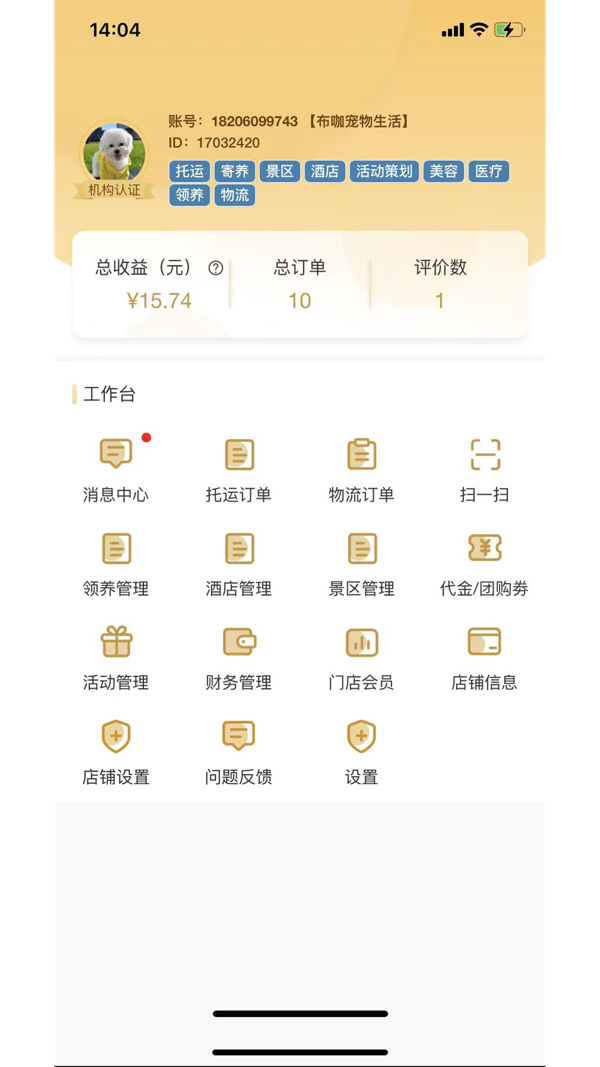The height and width of the screenshot is (1067, 600).
Task: Launch the 扫一扫 scanner
Action: pyautogui.click(x=485, y=468)
